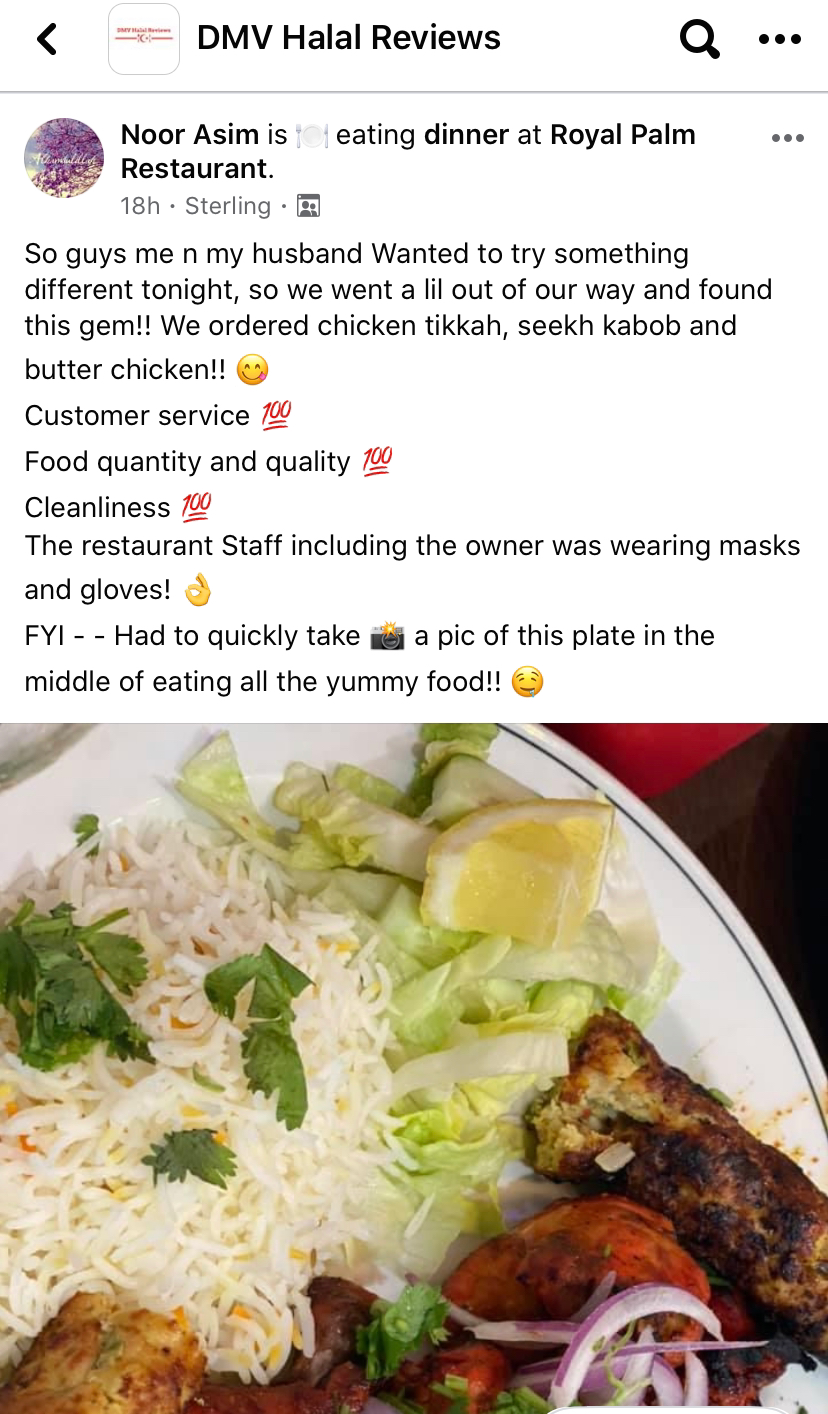The image size is (828, 1414).
Task: Open Noor Asim's profile picture
Action: click(64, 158)
